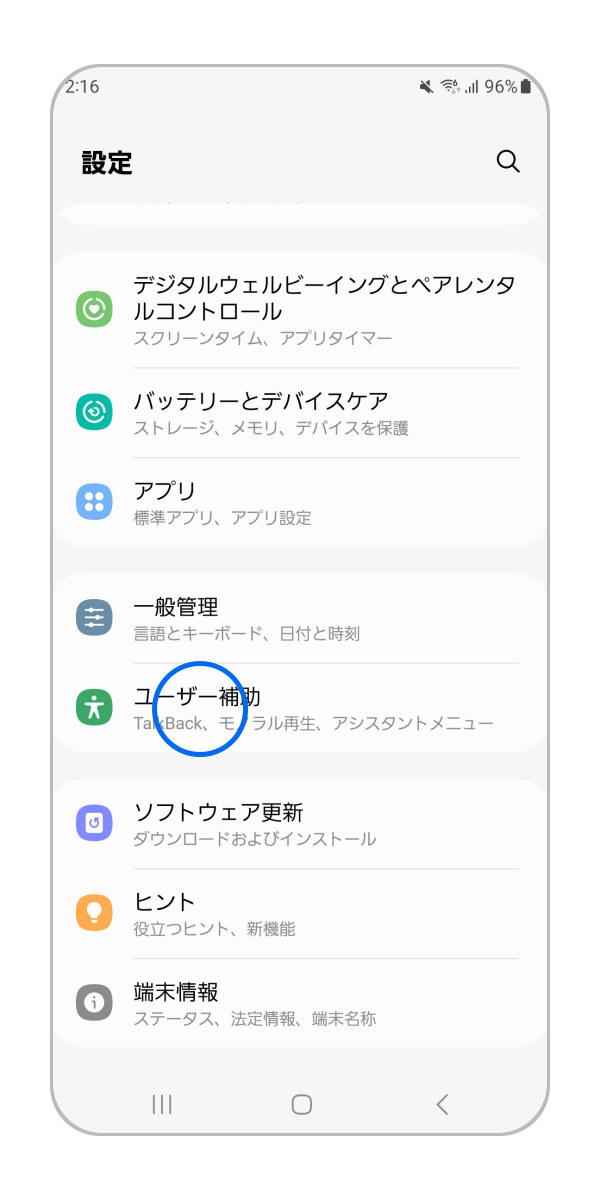Open the ヒント row
Screen dimensions: 600x1200
coord(300,914)
